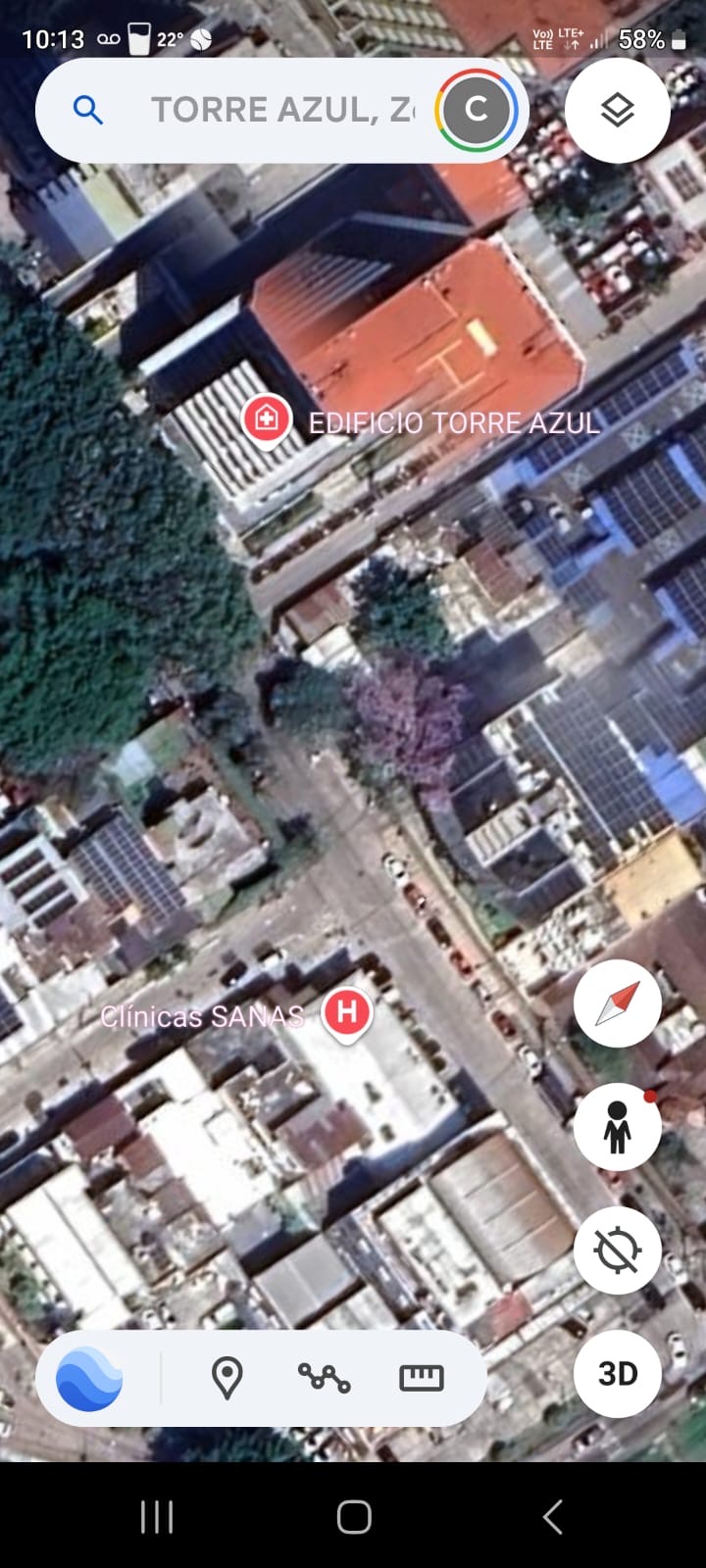
Task: Switch to the 3D view
Action: coord(617,1373)
